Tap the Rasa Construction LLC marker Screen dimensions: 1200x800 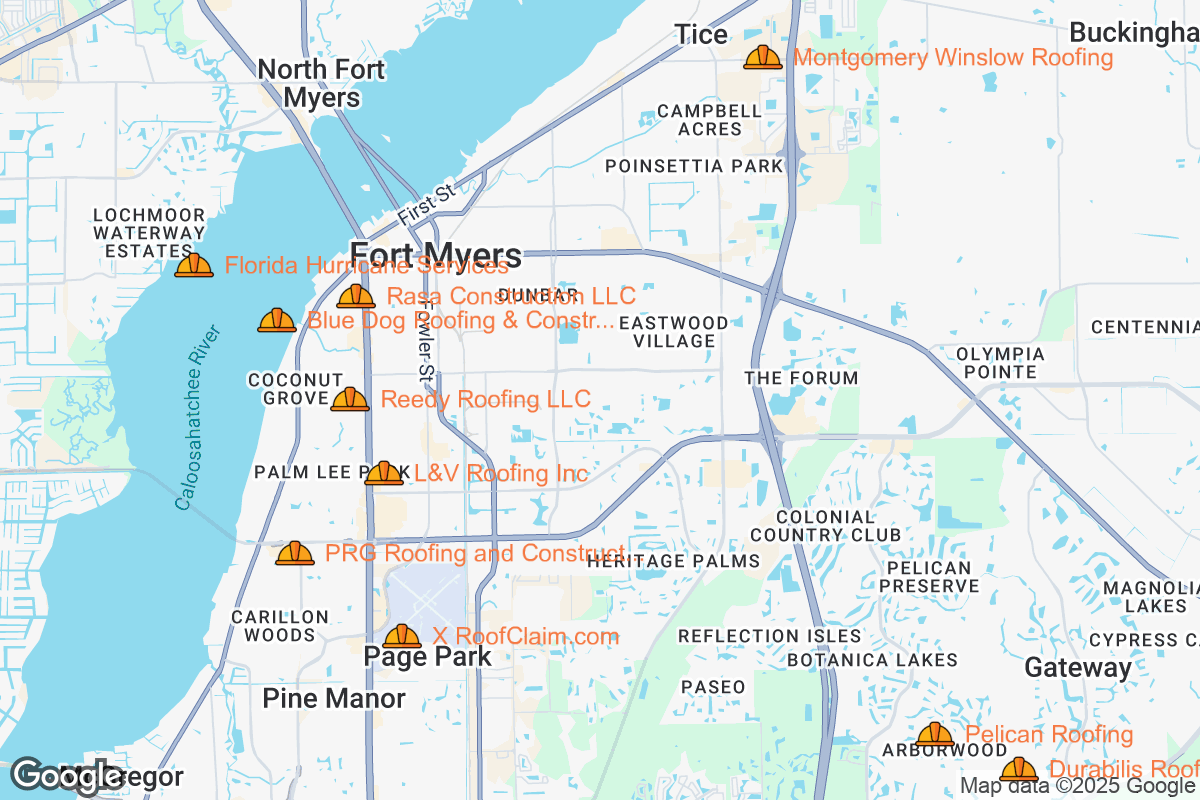[x=356, y=297]
